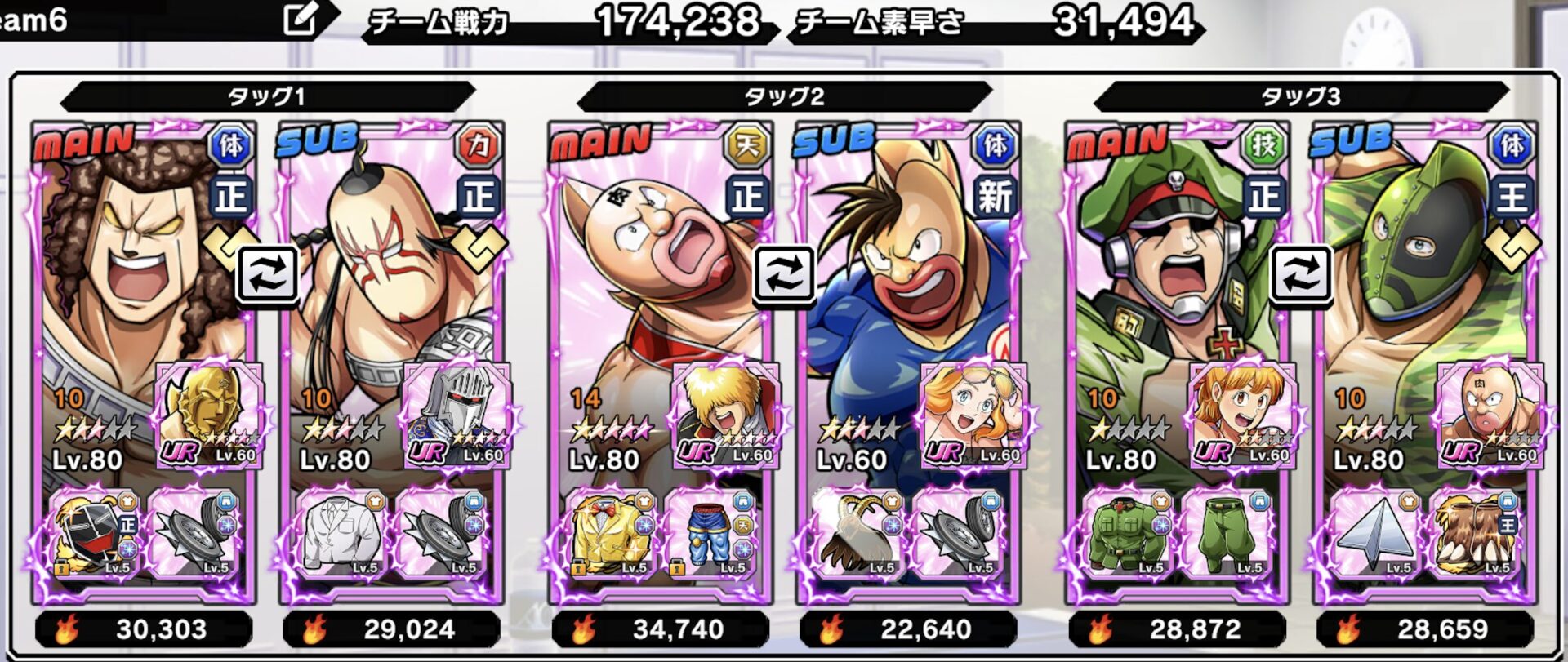Edit the team name with pencil icon
Viewport: 1568px width, 662px height.
click(x=300, y=20)
